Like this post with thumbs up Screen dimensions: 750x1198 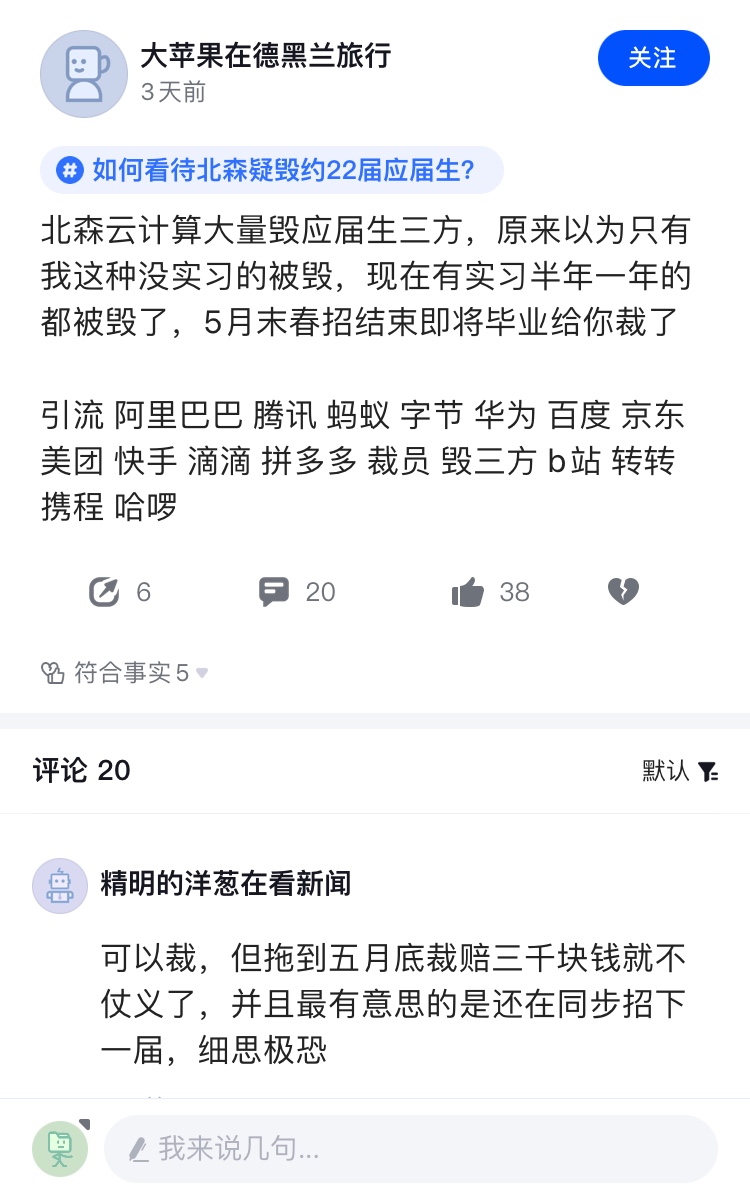pos(468,592)
